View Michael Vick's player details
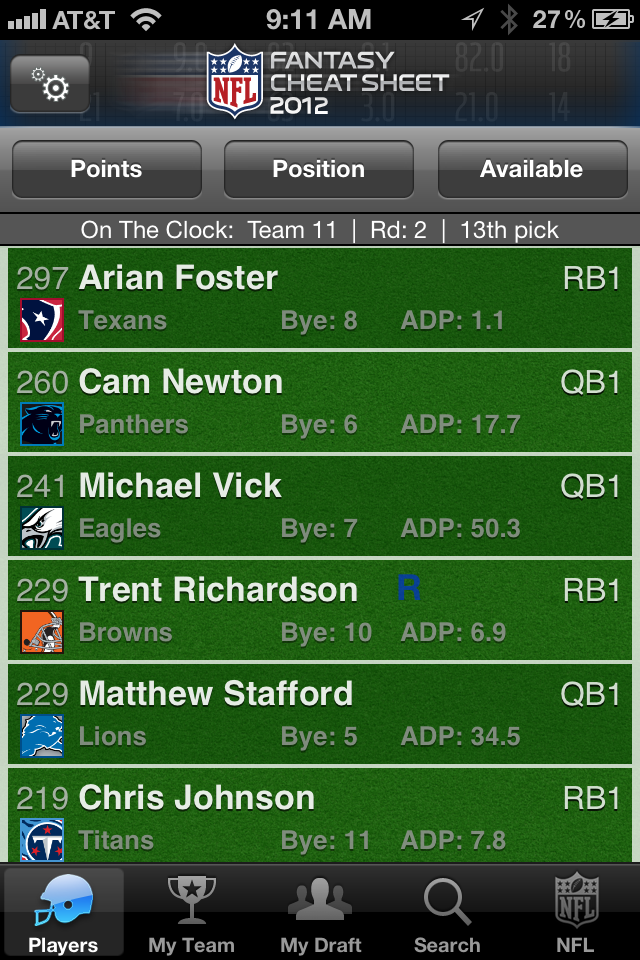Image resolution: width=640 pixels, height=960 pixels. (x=320, y=506)
